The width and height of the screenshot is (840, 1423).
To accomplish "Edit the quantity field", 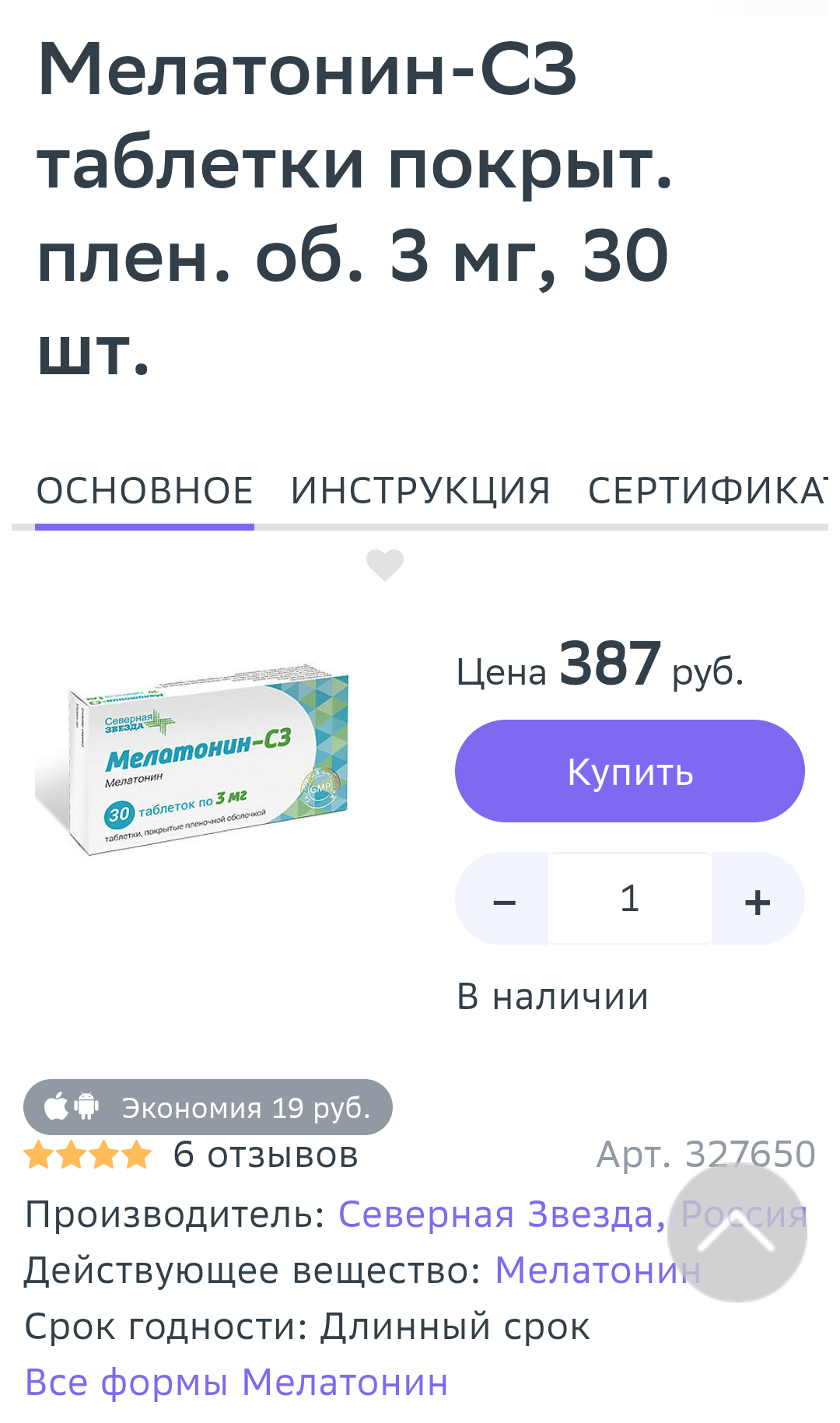I will tap(630, 899).
